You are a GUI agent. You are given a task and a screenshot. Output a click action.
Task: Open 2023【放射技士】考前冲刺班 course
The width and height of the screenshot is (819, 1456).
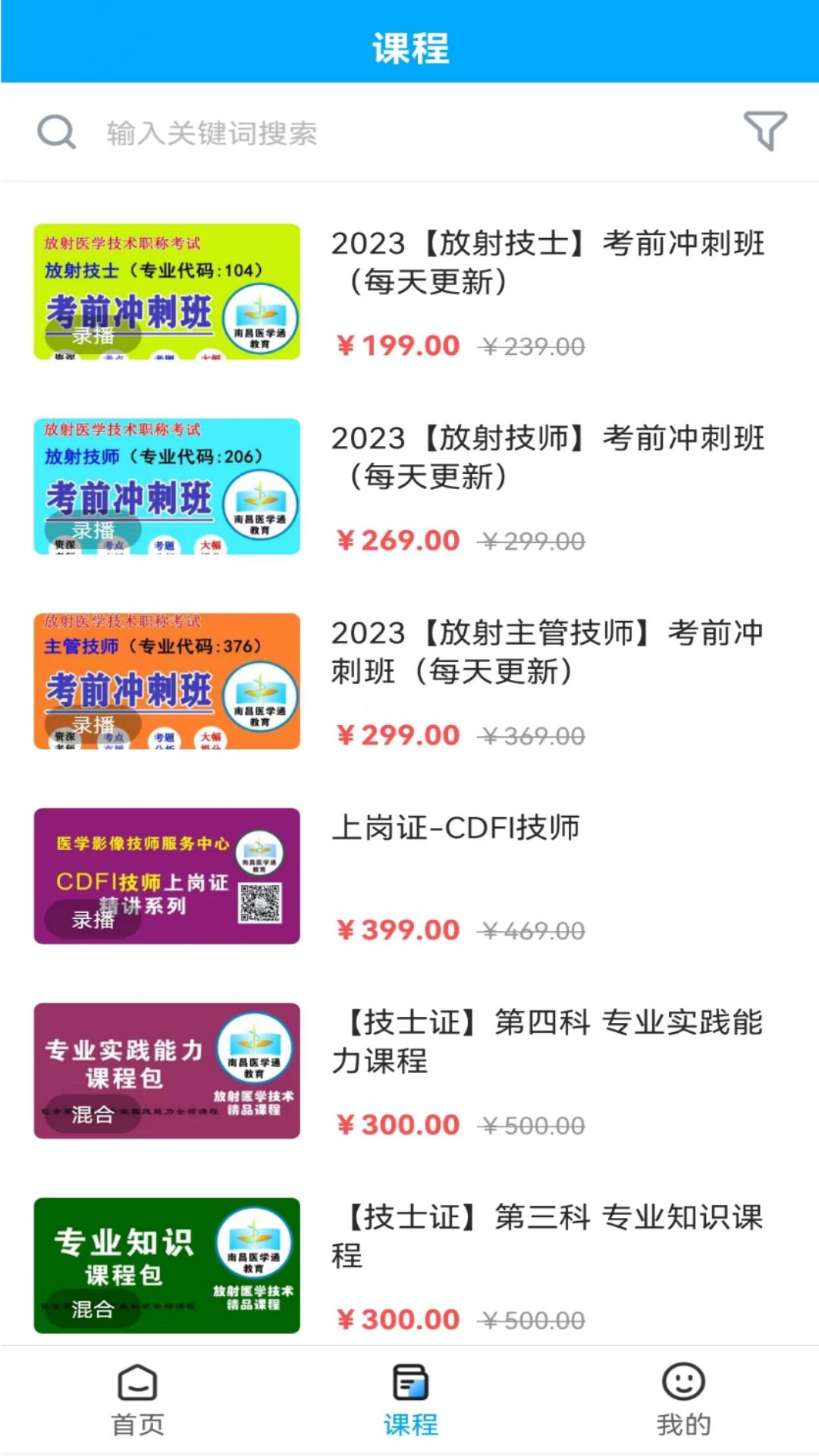pyautogui.click(x=548, y=262)
